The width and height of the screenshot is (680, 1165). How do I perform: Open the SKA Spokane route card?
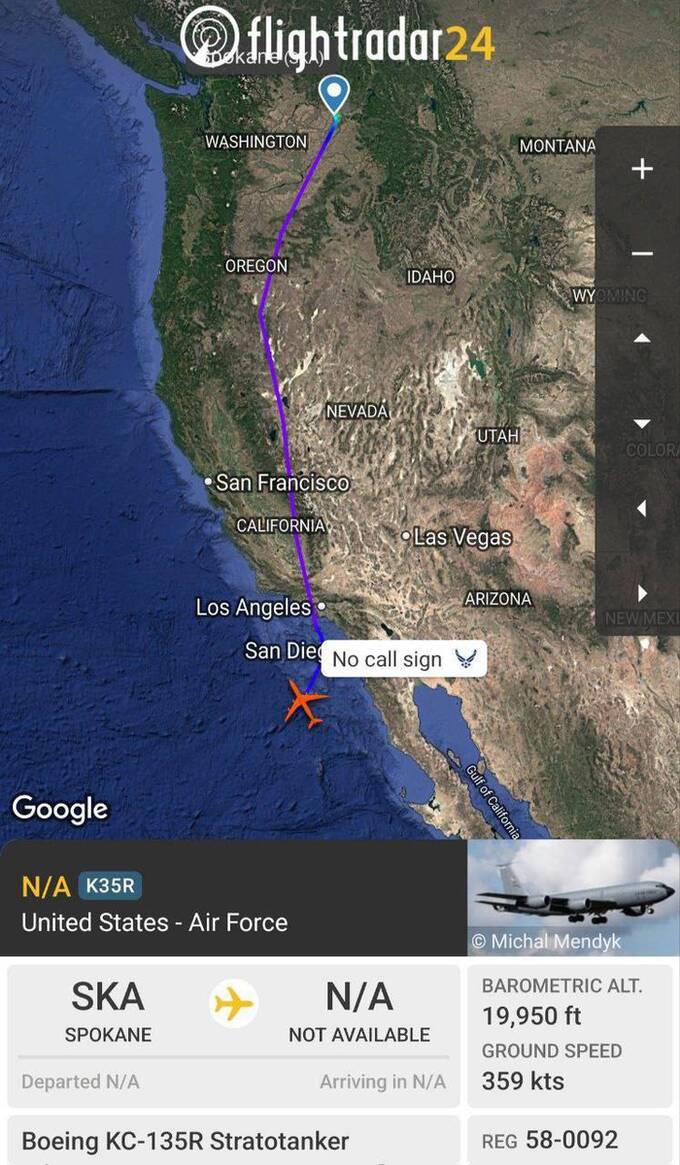[233, 1035]
